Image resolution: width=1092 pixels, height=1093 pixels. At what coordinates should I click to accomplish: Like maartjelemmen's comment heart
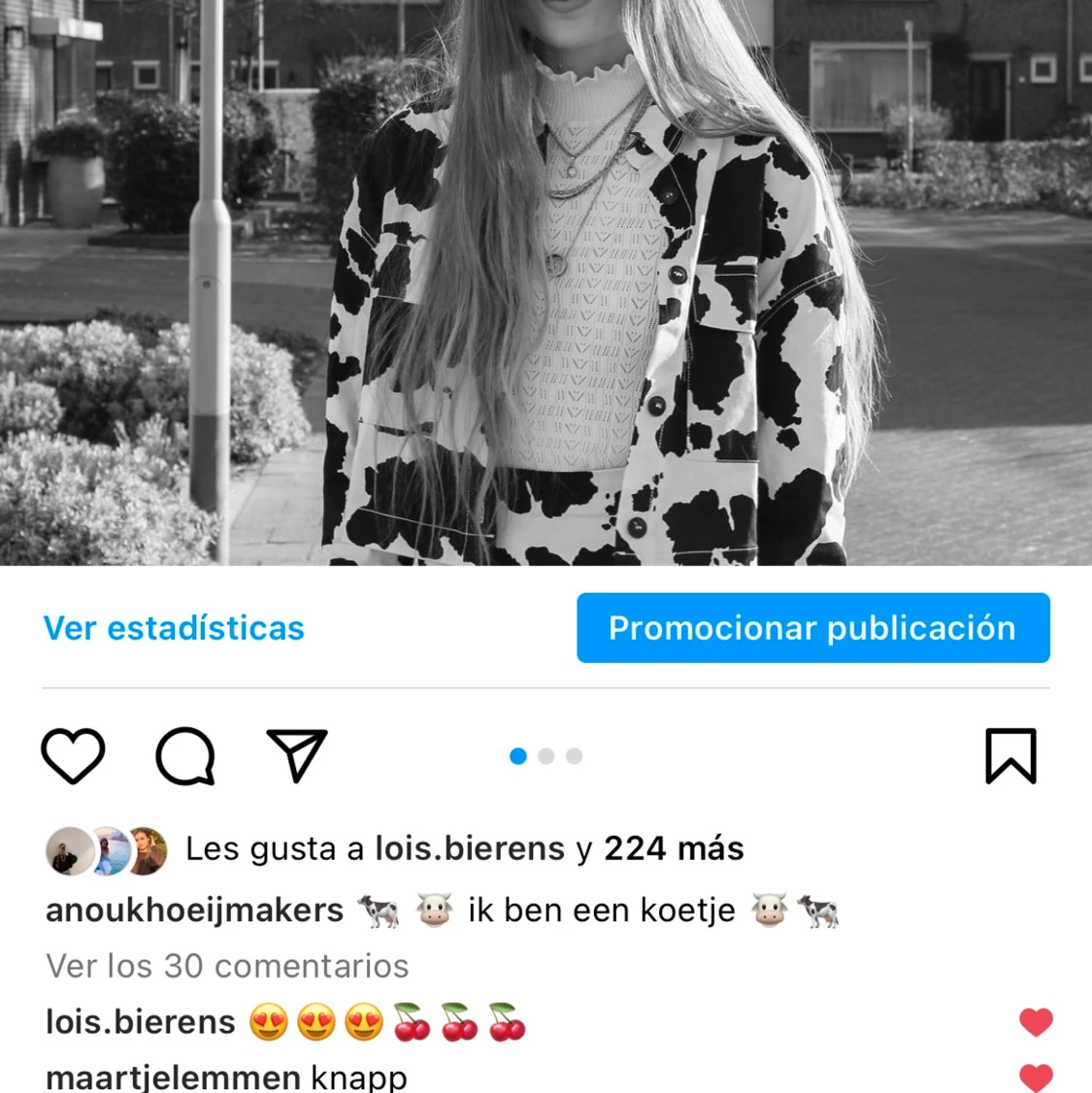point(1036,1077)
